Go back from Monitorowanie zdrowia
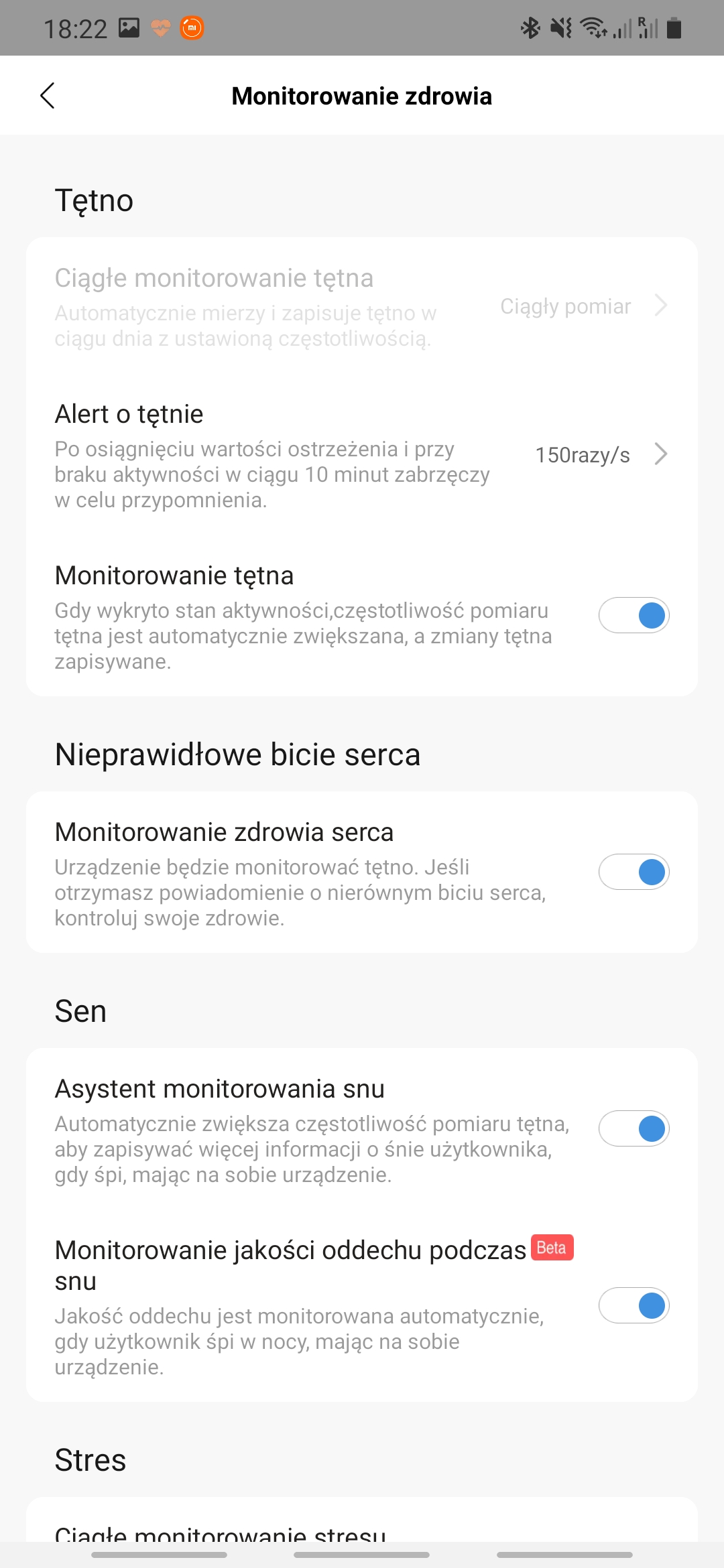Viewport: 724px width, 1568px height. click(x=48, y=96)
